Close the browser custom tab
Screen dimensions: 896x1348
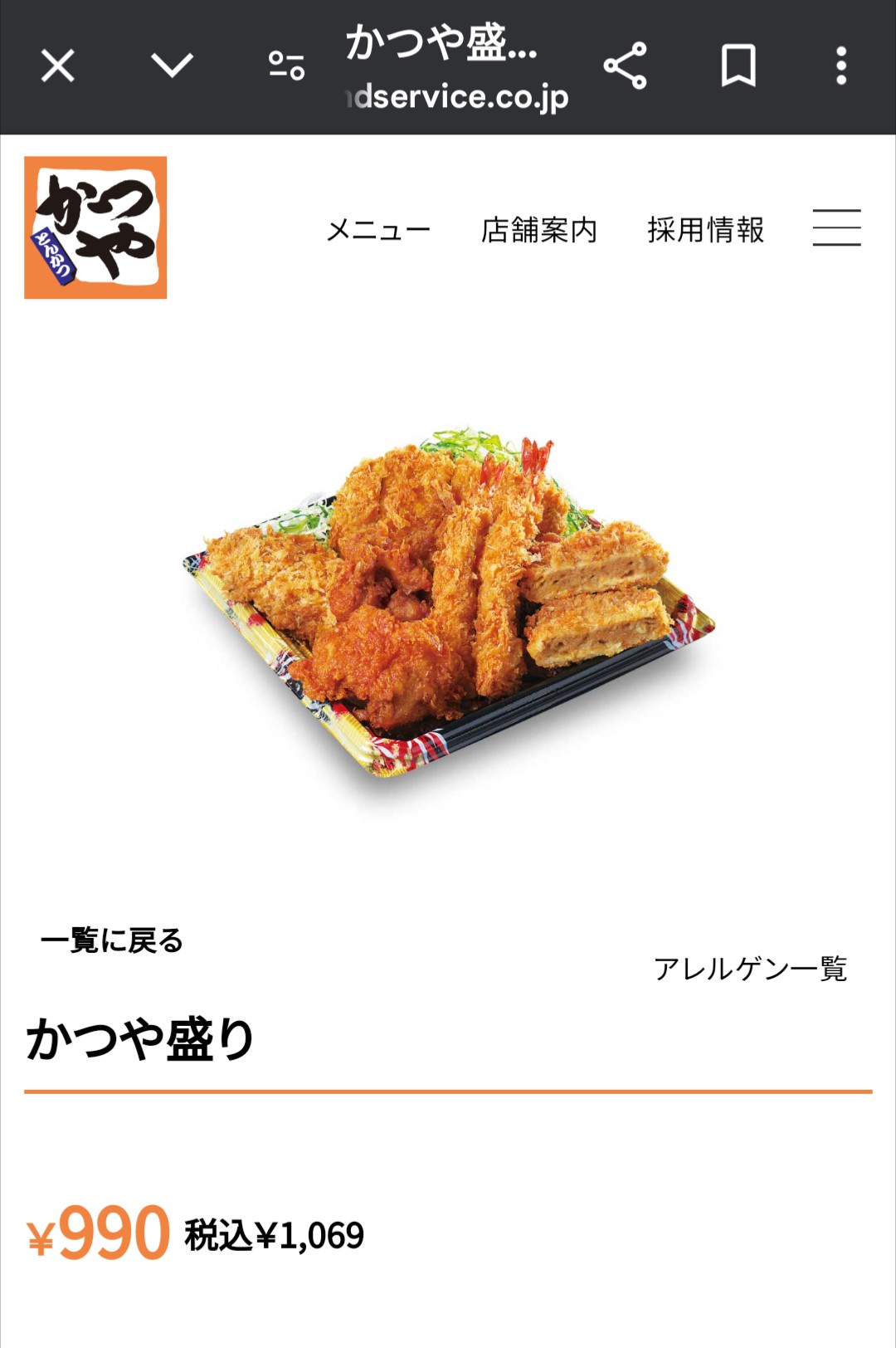[58, 66]
